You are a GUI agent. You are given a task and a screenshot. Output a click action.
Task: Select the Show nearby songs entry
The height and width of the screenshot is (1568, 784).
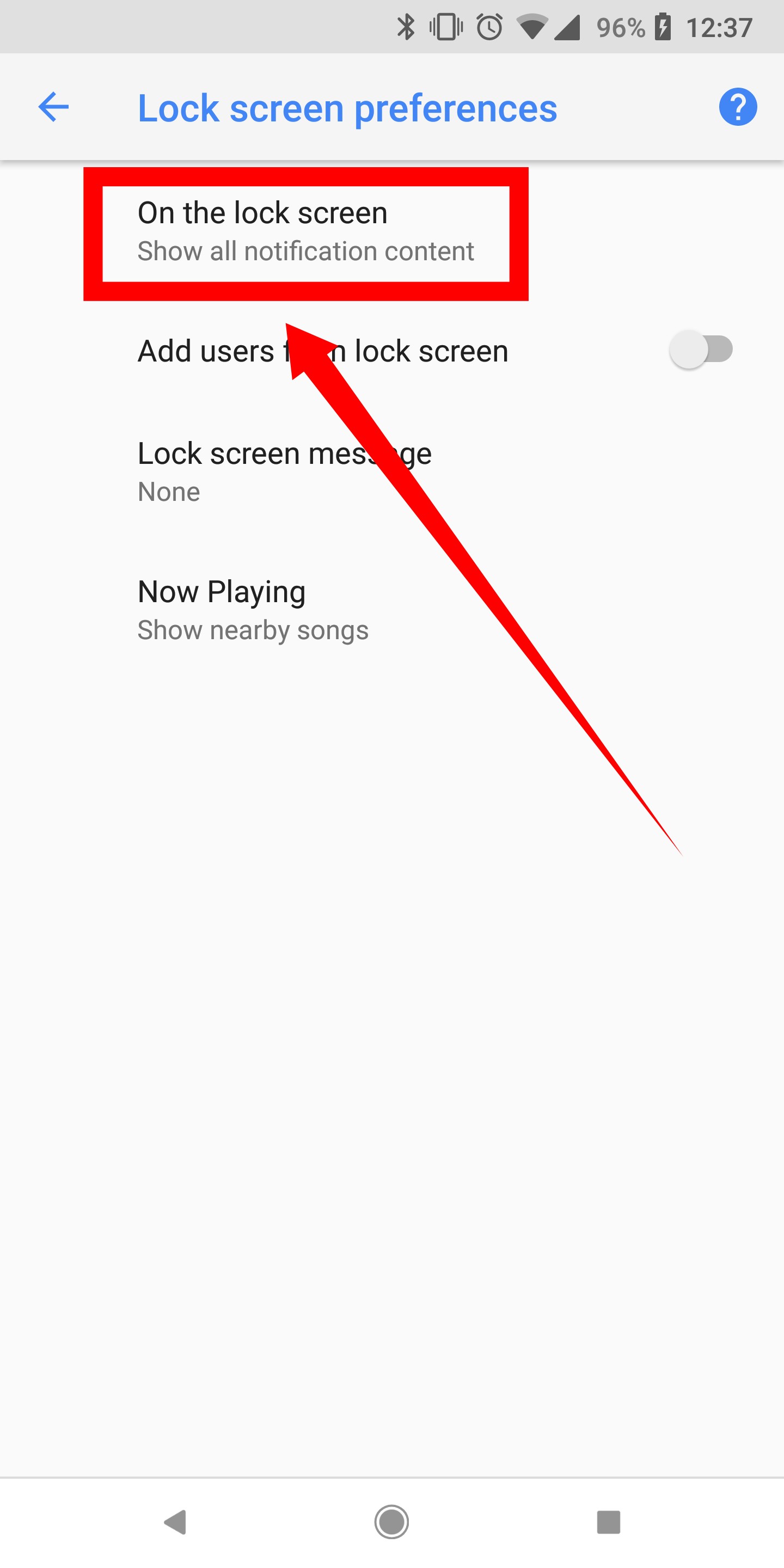tap(252, 629)
